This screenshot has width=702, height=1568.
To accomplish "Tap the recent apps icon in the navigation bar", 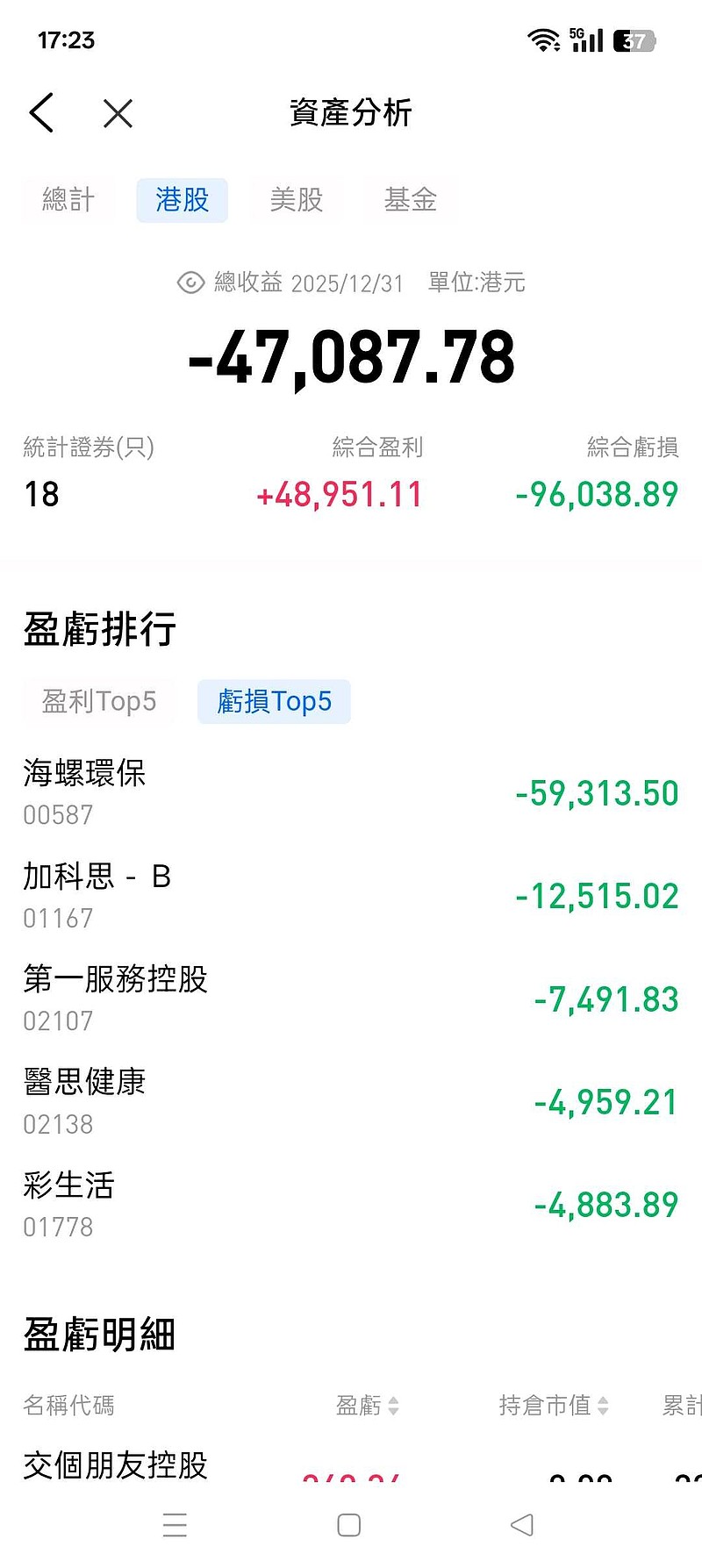I will [175, 1526].
